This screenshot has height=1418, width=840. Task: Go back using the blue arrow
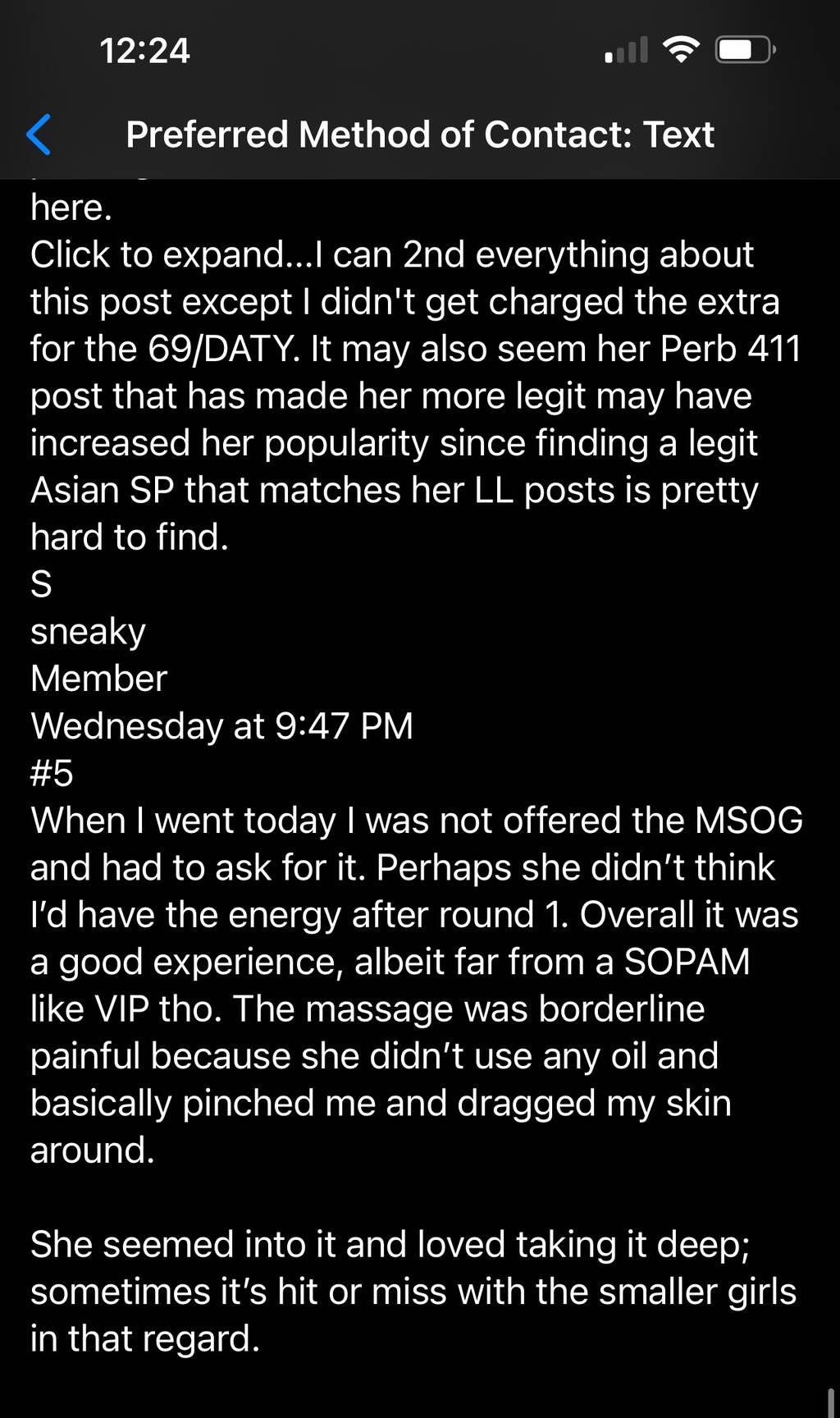39,135
